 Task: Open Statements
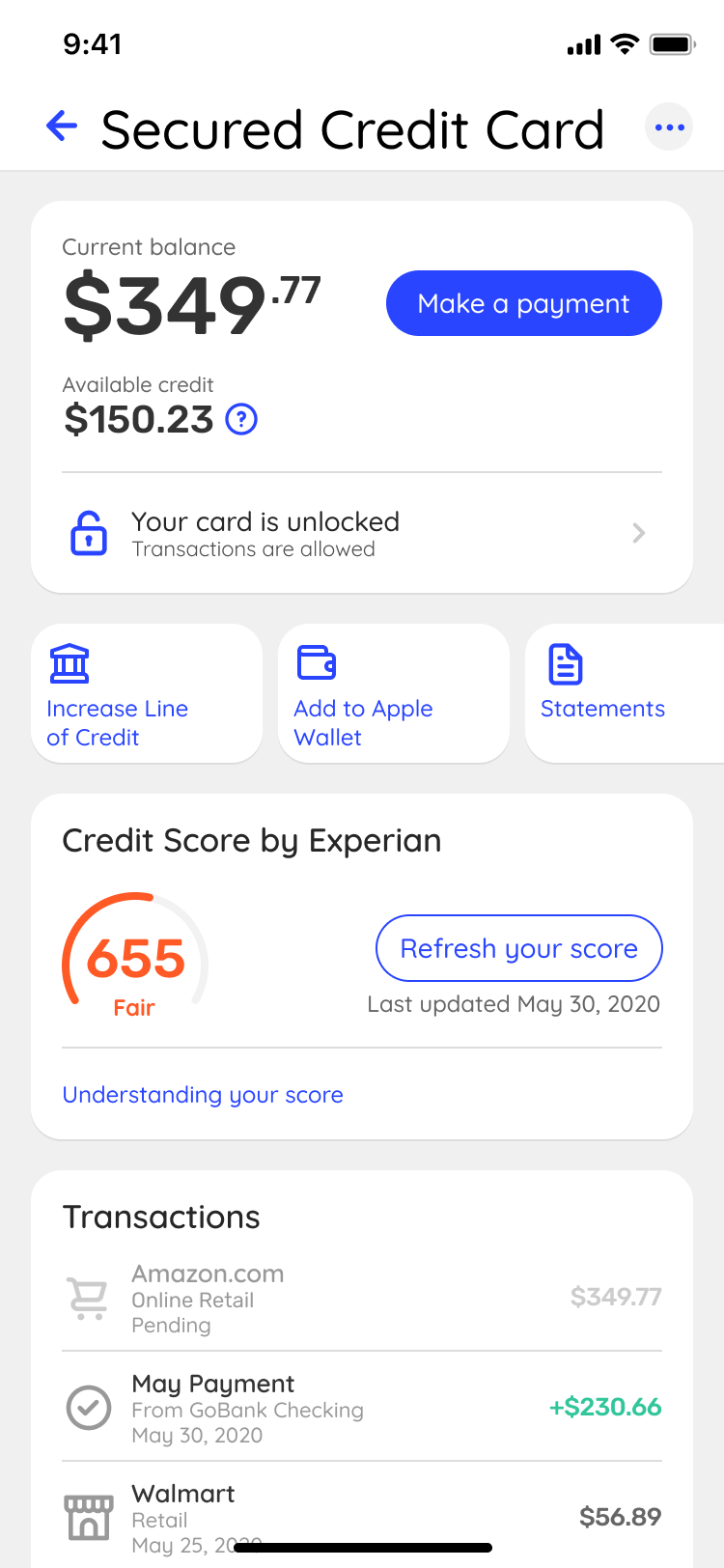618,693
